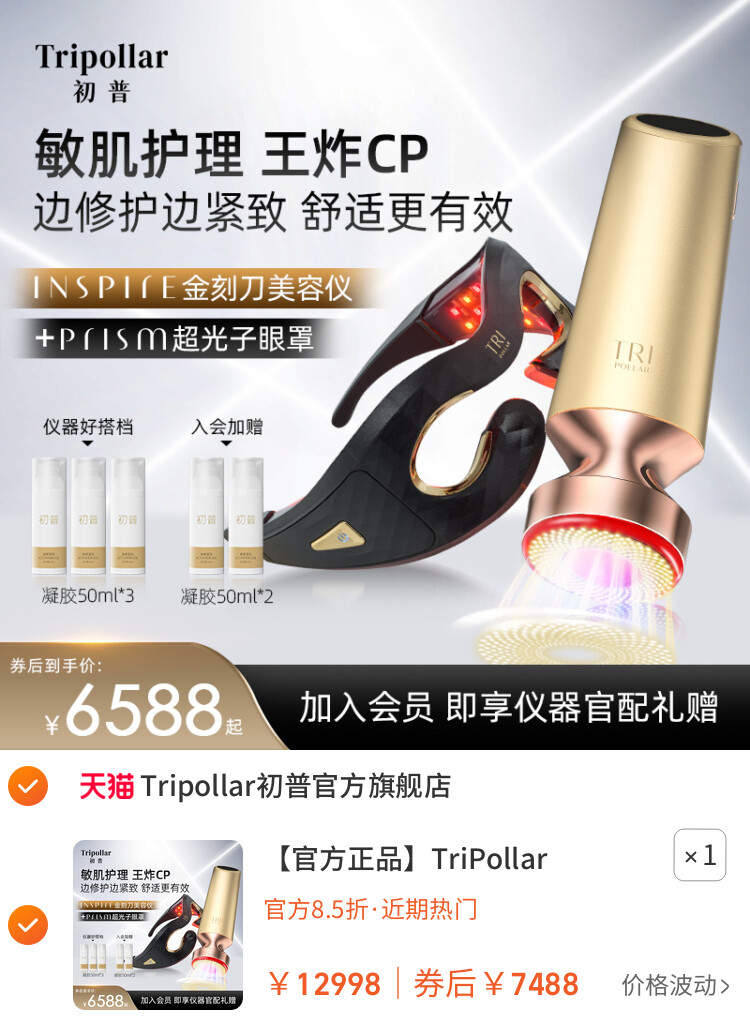Uncheck the Tripollar初普官方旗舰店 shop checkbox
This screenshot has height=1030, width=750.
click(x=28, y=786)
